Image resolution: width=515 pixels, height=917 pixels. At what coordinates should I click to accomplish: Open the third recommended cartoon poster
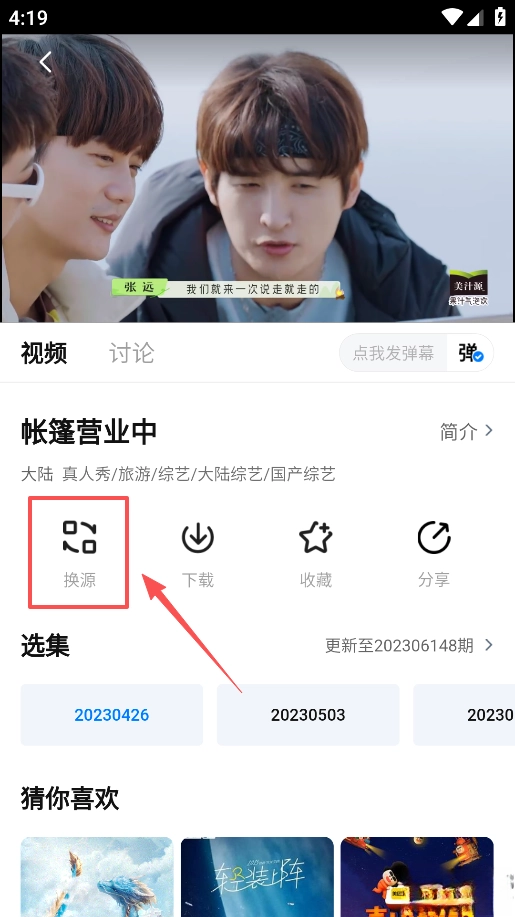(417, 877)
